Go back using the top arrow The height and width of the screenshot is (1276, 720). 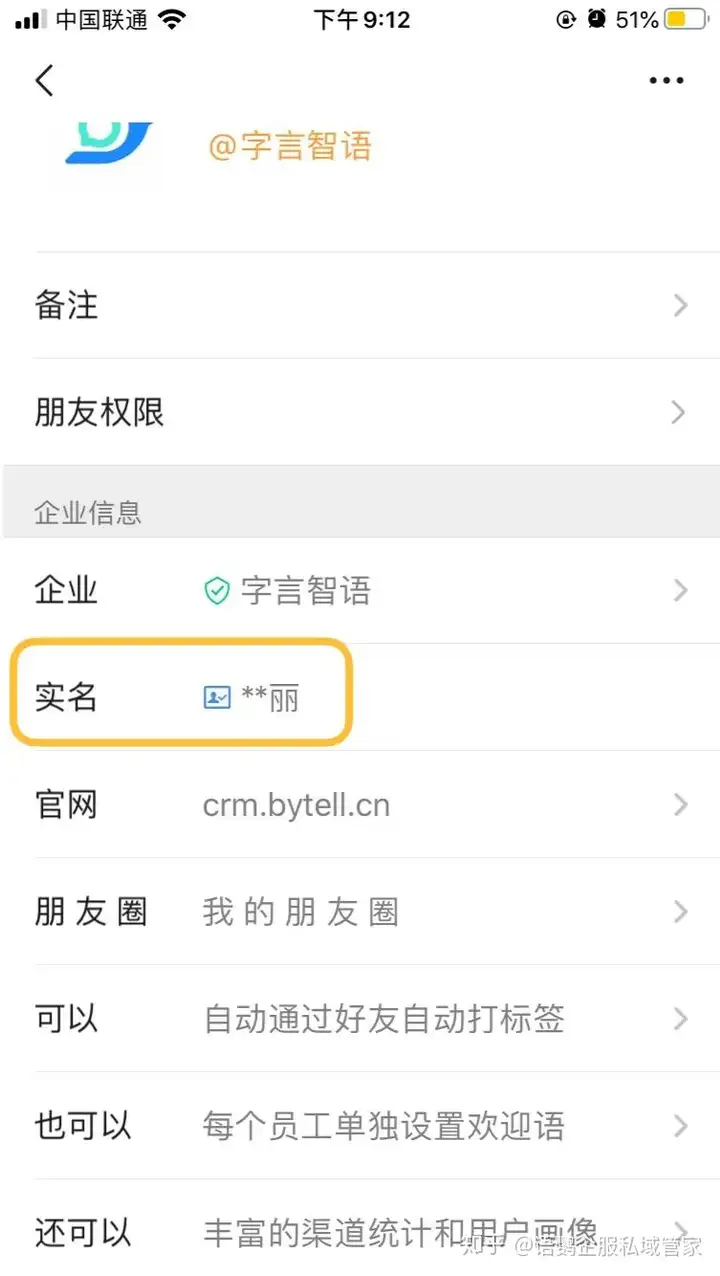45,80
